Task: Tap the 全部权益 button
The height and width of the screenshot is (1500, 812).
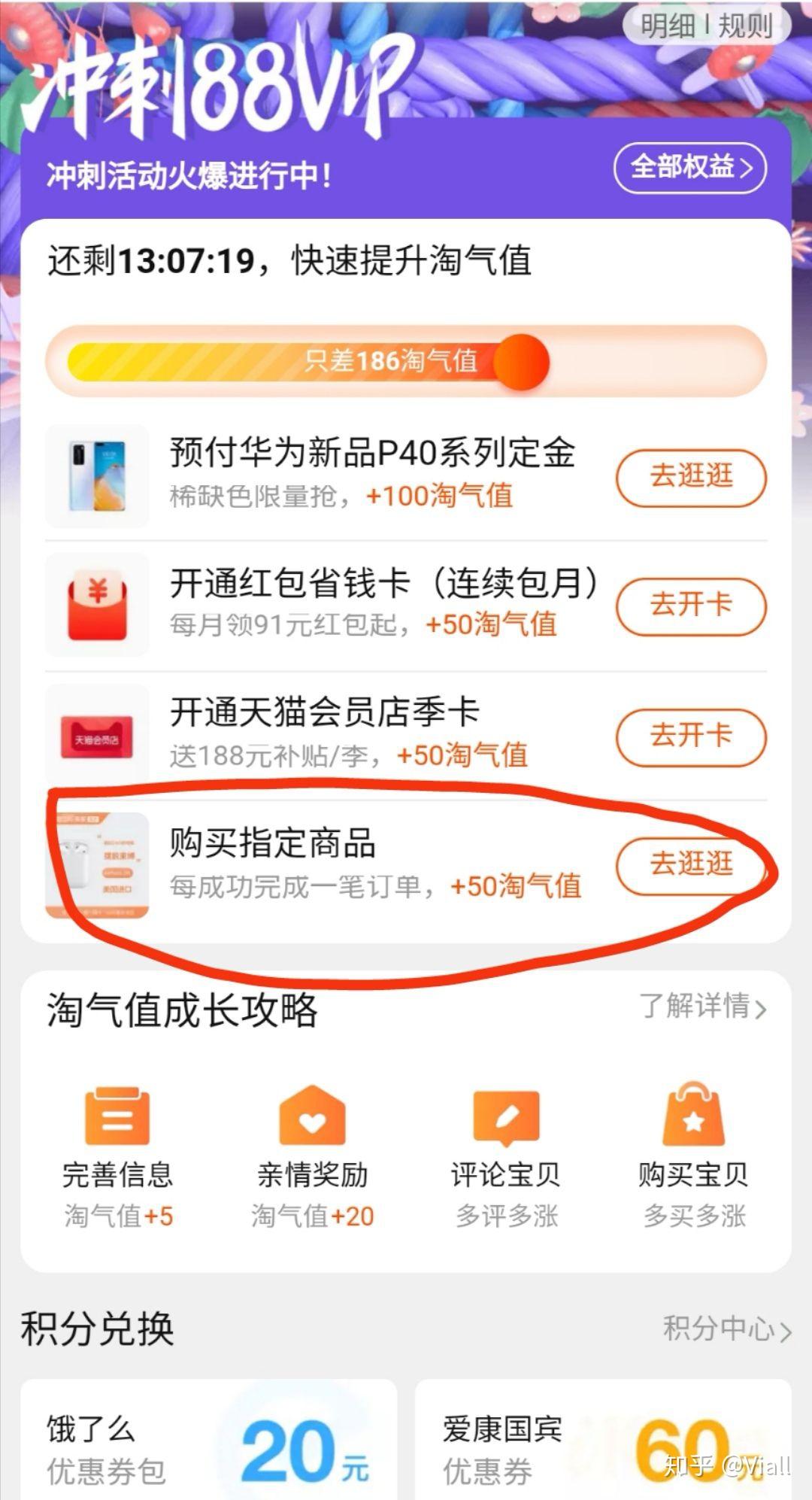Action: tap(689, 167)
